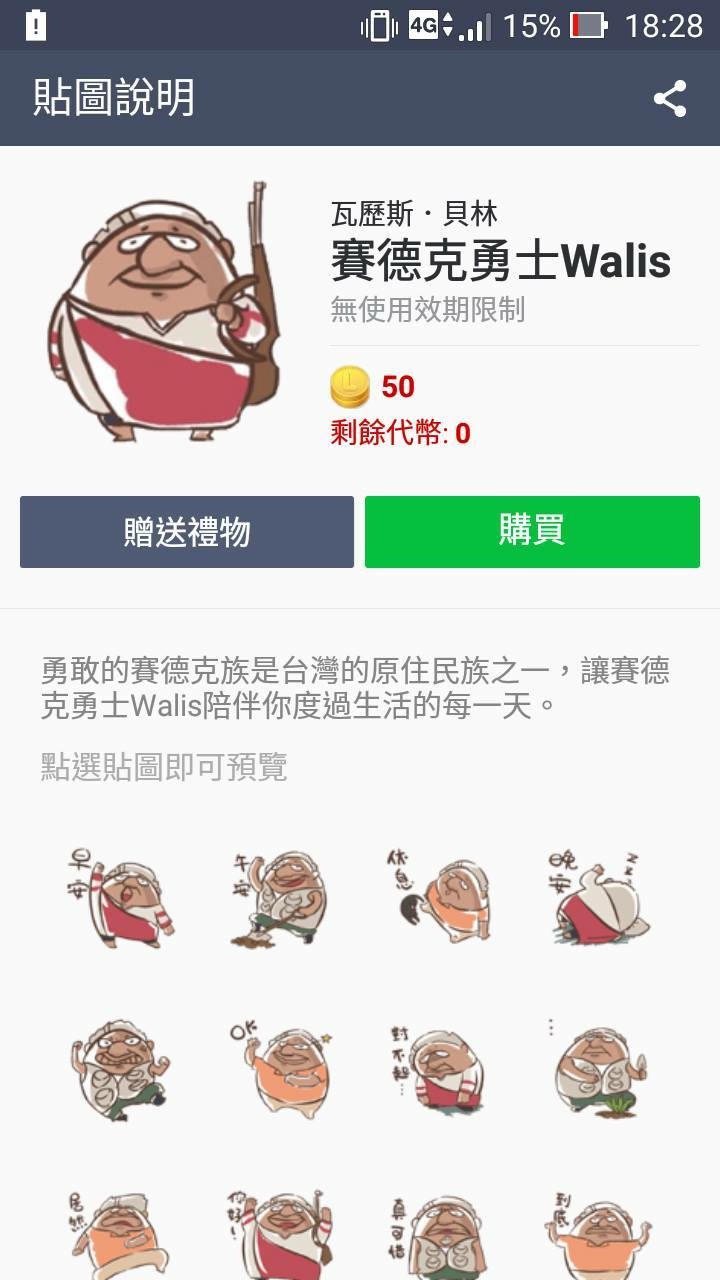Preview the 休息 sticker
The image size is (720, 1280).
point(440,898)
